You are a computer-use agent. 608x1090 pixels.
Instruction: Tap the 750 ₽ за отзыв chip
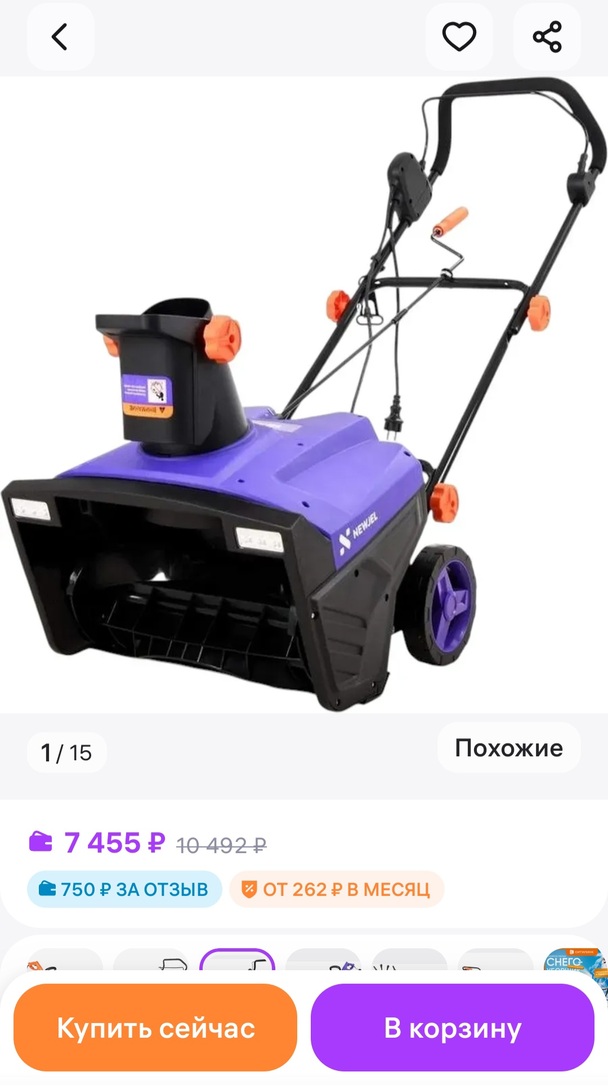[x=124, y=889]
